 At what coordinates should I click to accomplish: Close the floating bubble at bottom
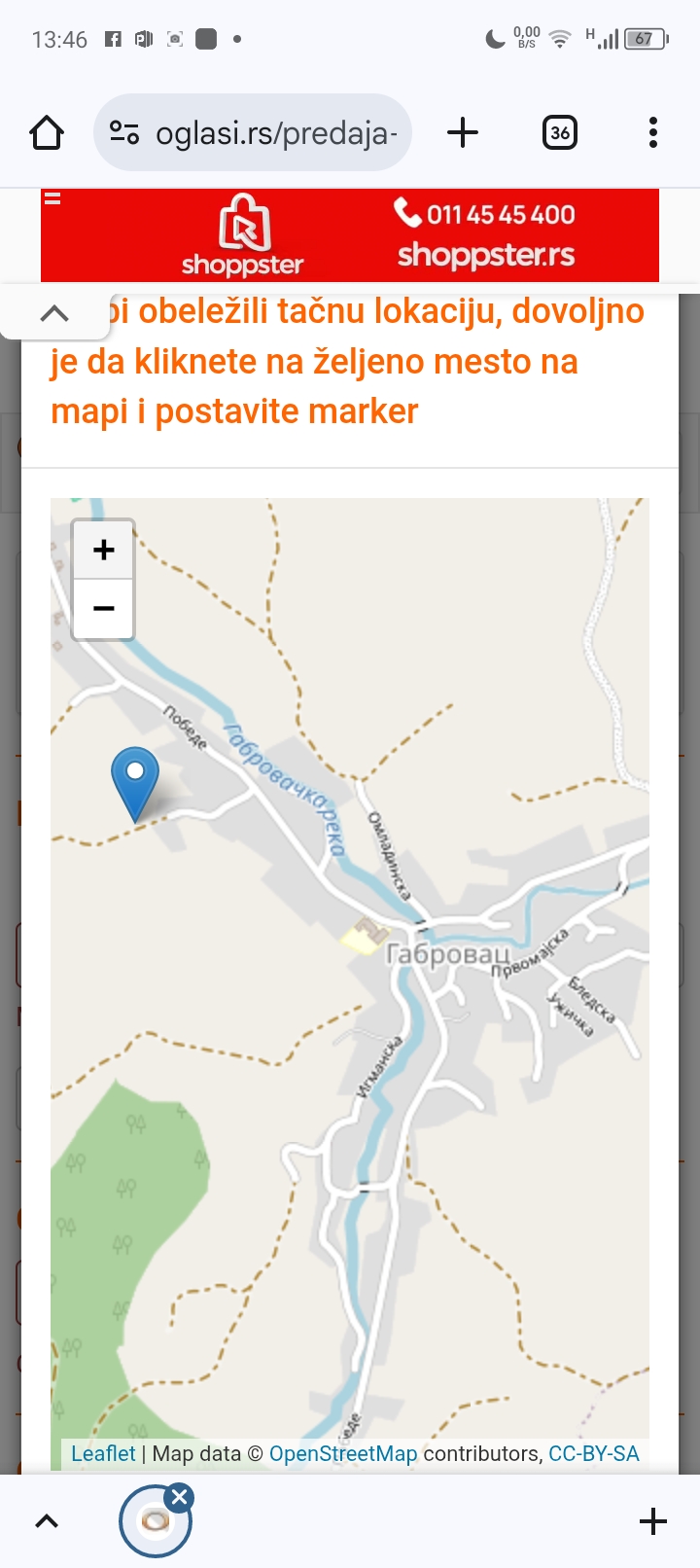pos(179,1497)
